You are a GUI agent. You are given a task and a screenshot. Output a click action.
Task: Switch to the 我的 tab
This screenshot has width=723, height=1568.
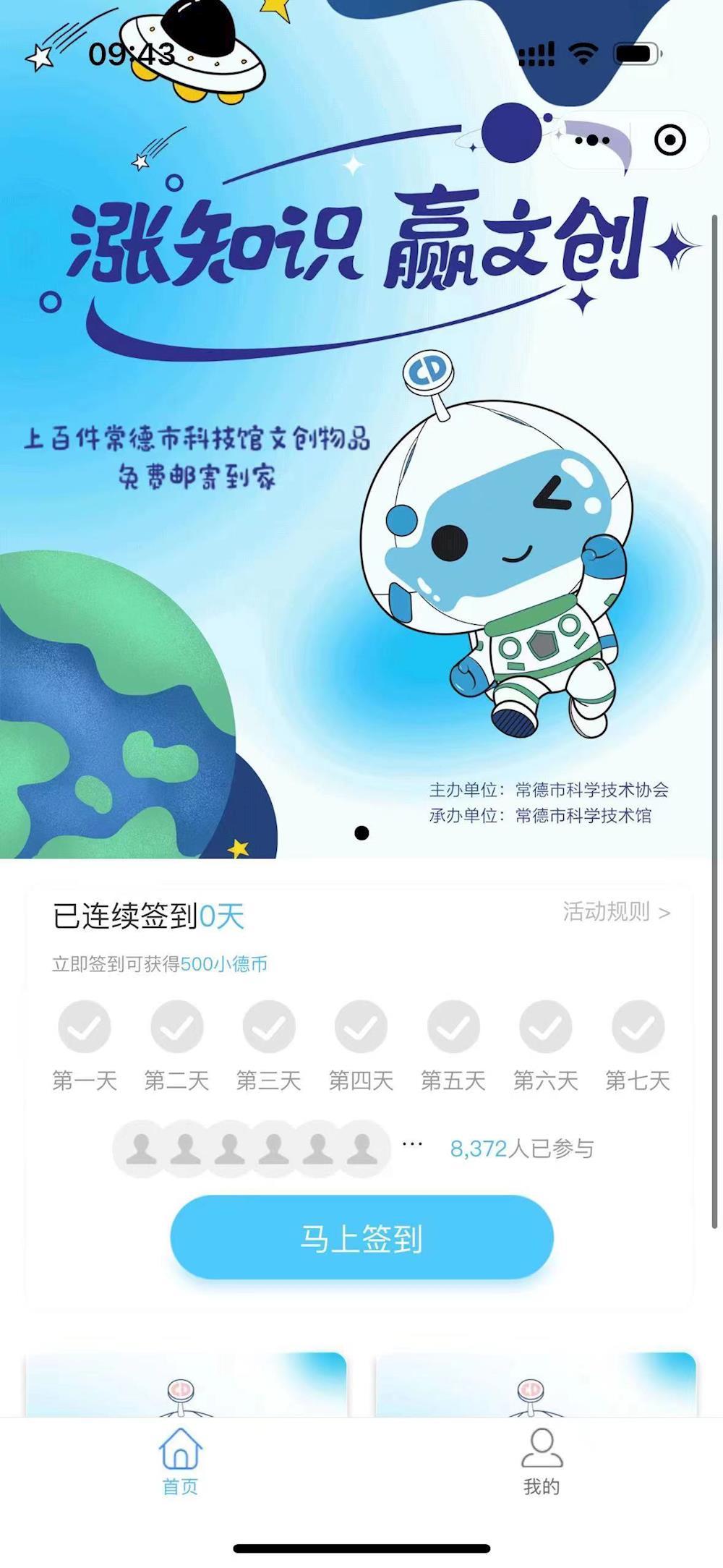click(x=542, y=1460)
